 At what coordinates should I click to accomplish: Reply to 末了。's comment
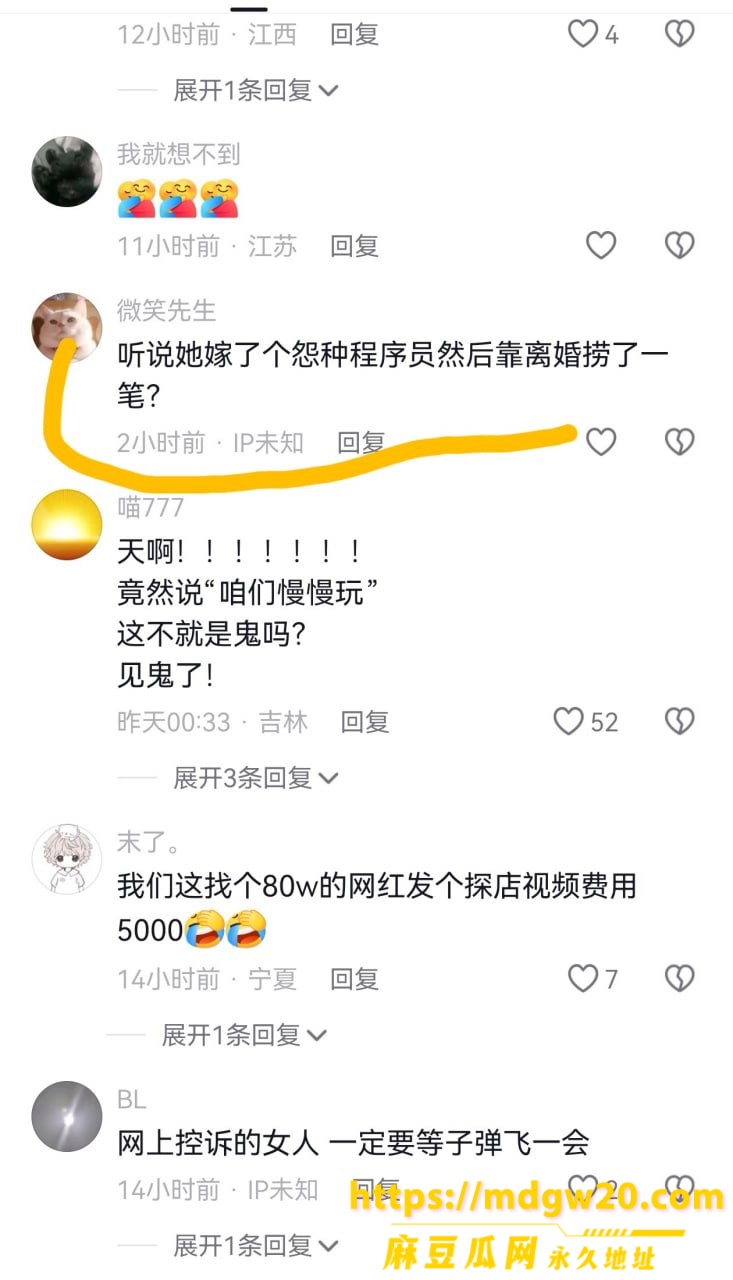coord(354,979)
